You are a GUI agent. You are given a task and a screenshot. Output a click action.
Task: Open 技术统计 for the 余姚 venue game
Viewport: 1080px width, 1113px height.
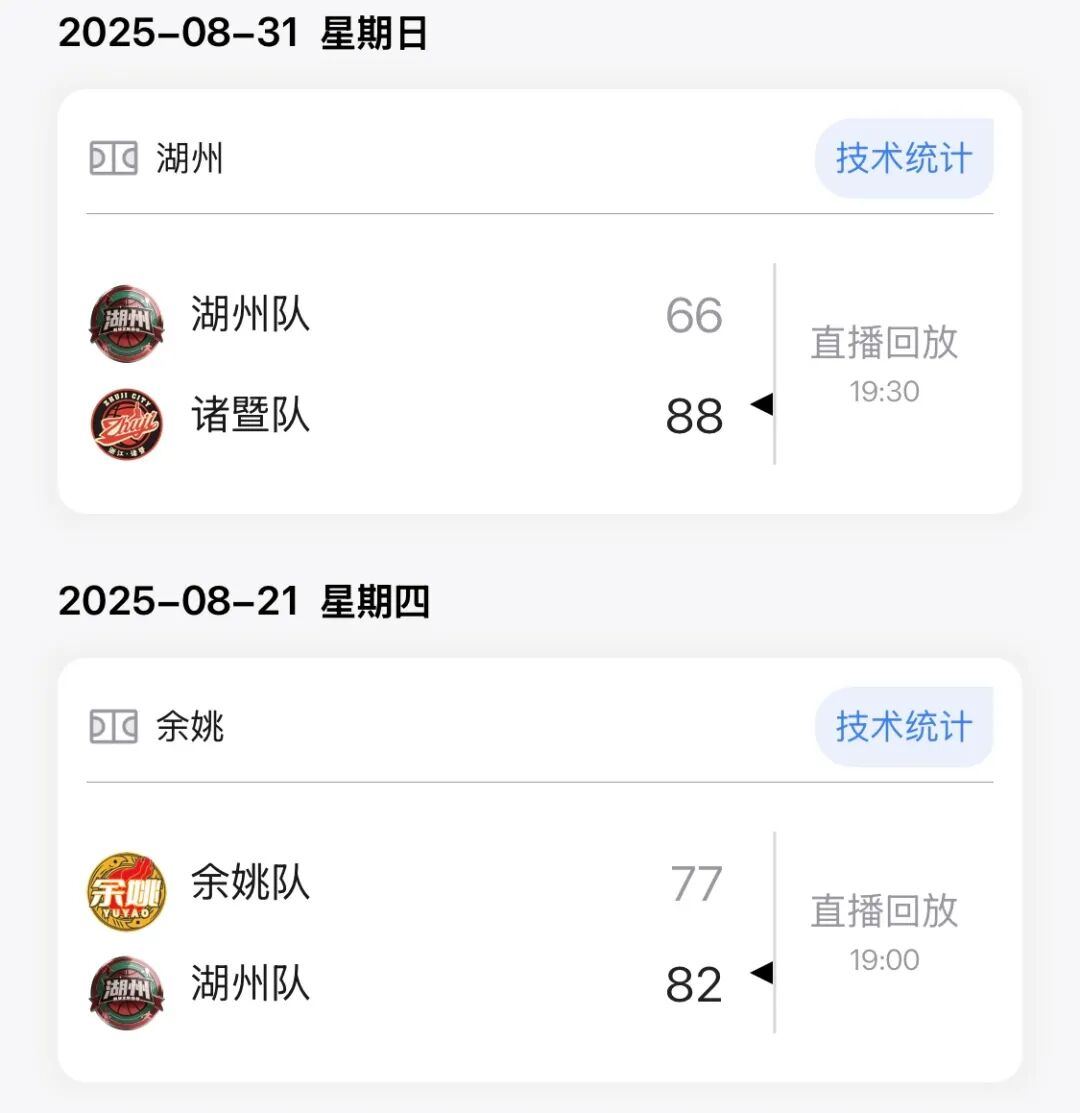pos(903,726)
